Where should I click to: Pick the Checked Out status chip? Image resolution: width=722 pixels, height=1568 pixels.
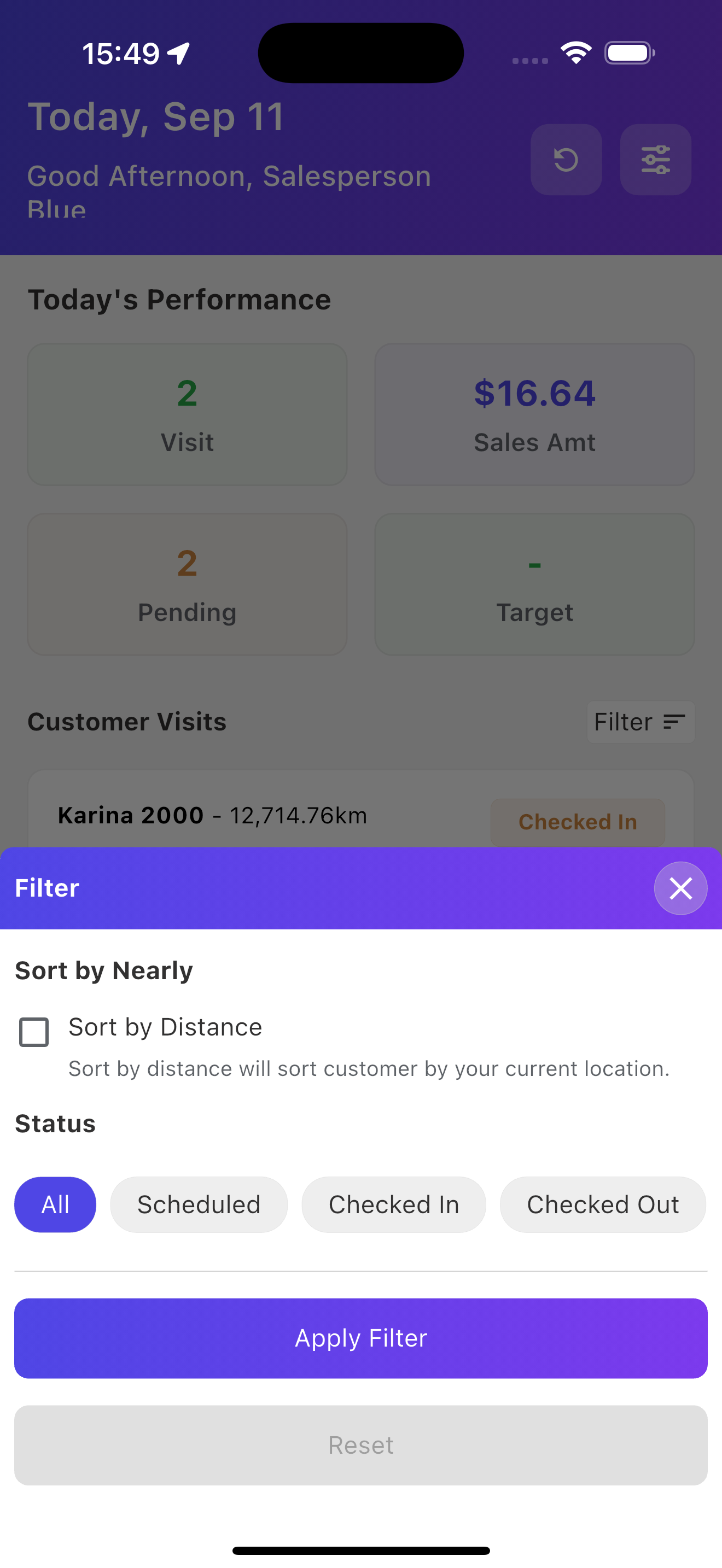click(603, 1204)
